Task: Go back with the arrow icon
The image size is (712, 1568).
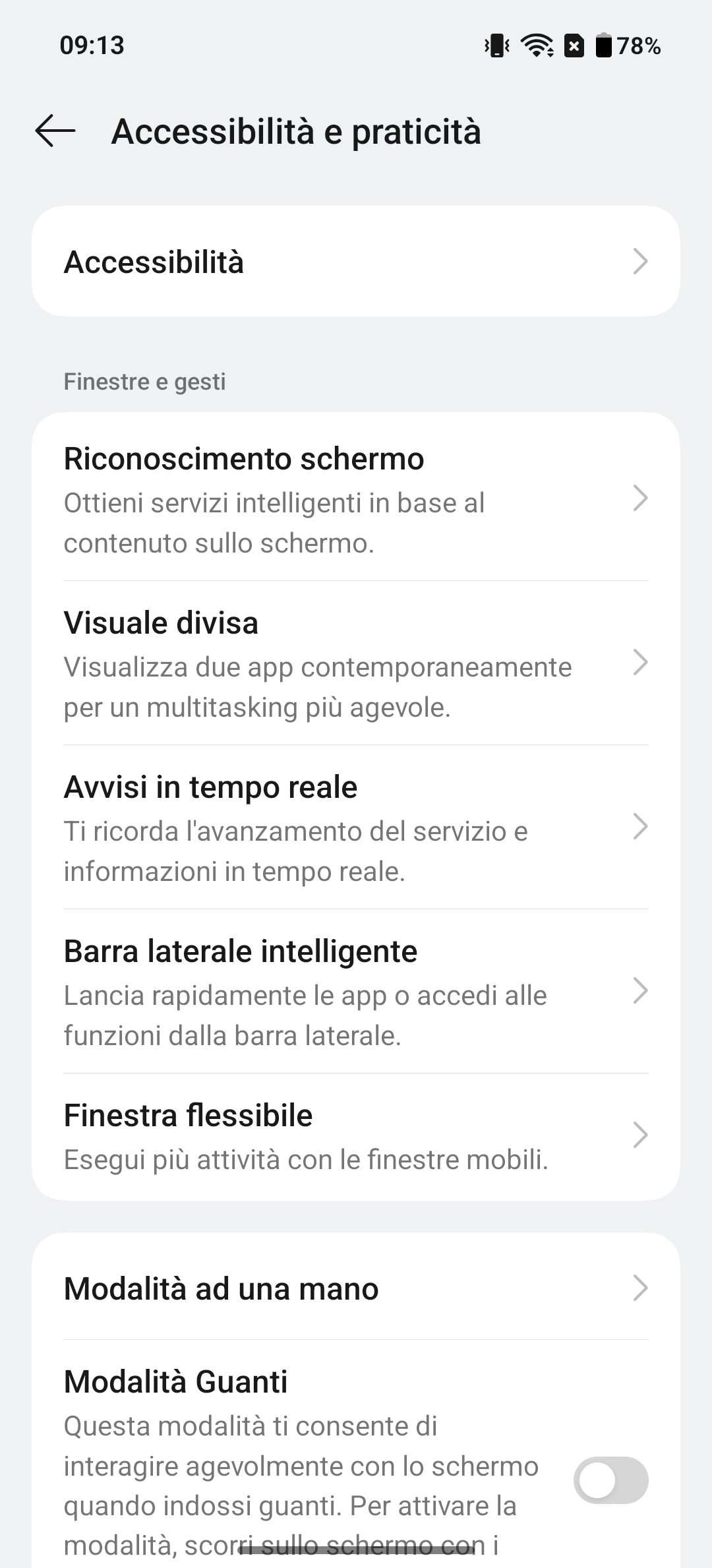Action: [x=55, y=131]
